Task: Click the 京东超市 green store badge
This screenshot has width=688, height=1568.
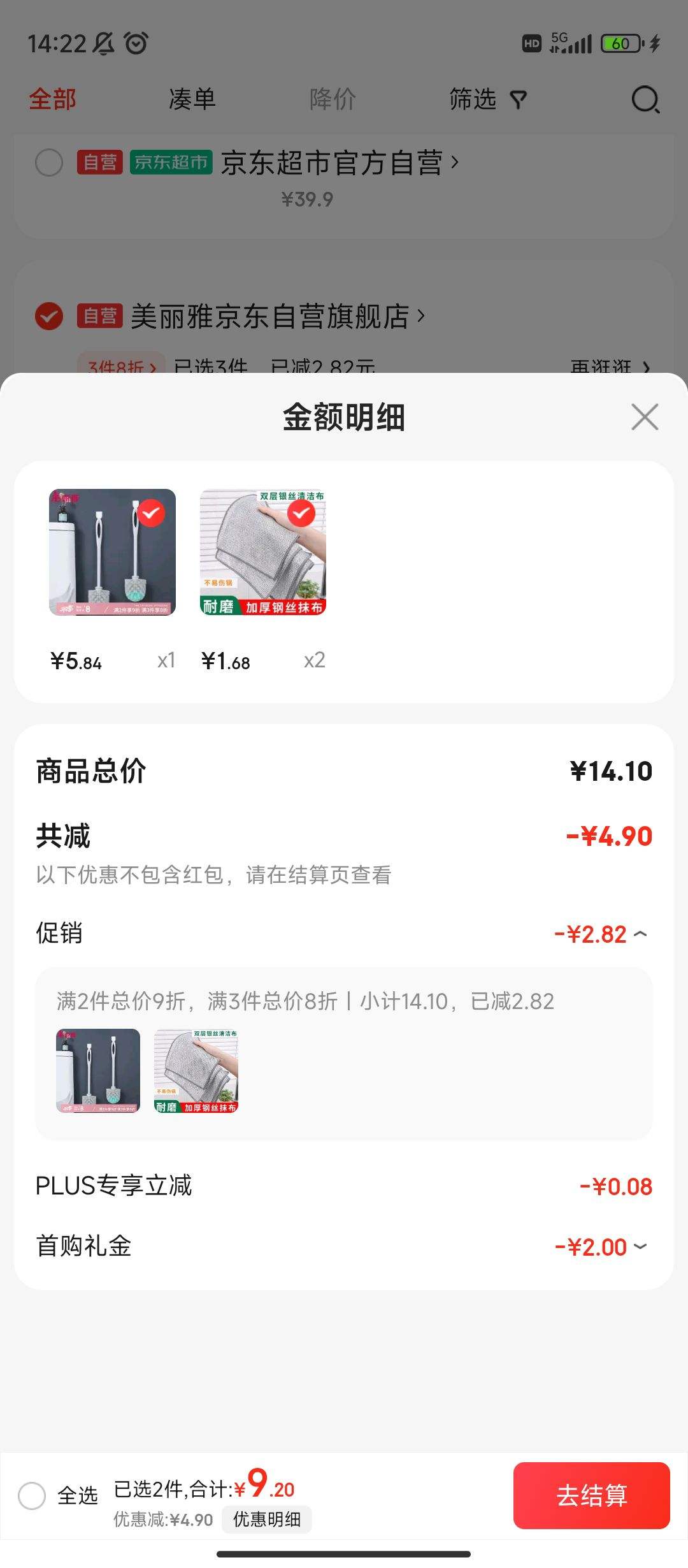Action: 169,163
